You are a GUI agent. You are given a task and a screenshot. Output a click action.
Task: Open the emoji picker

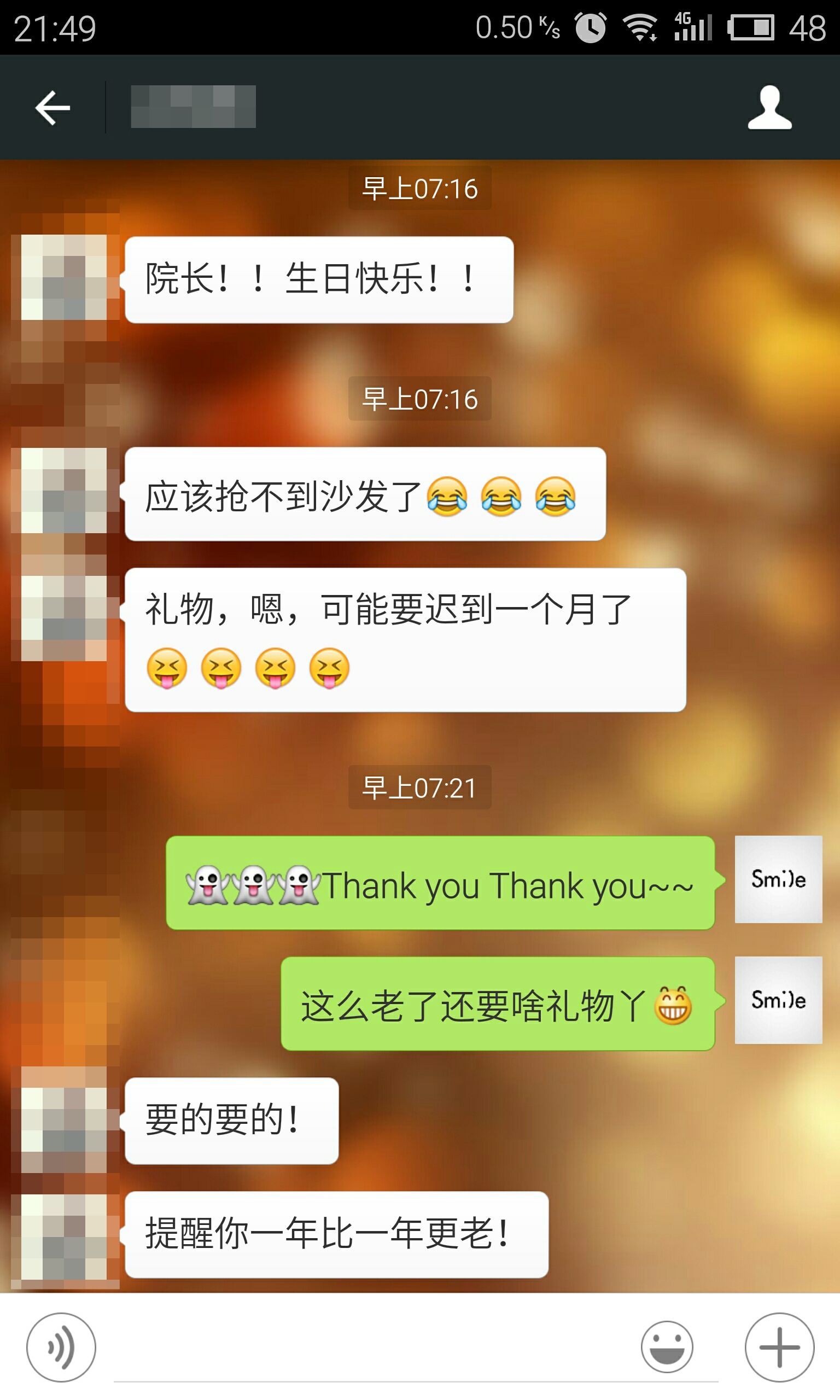coord(667,1347)
